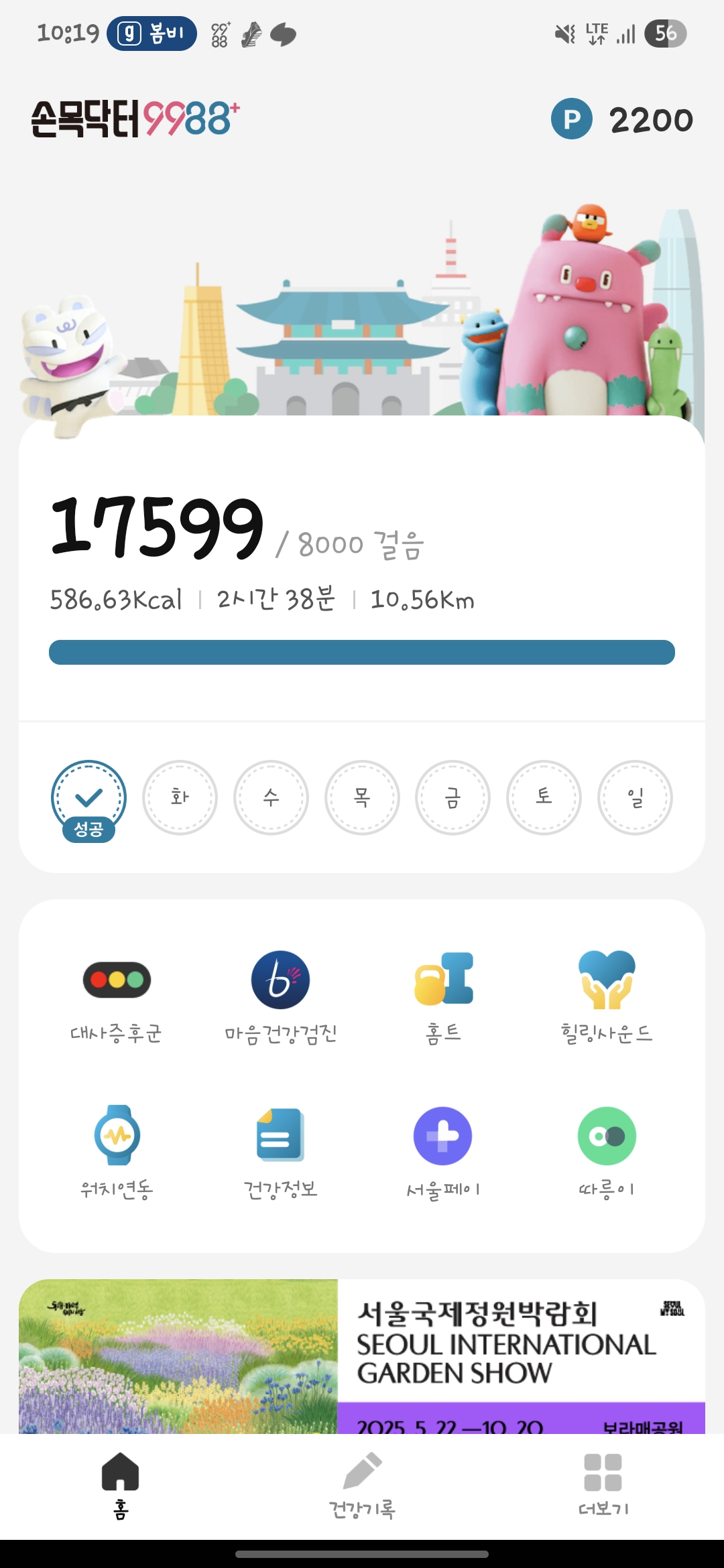Open today's 17599 step count details
Image resolution: width=724 pixels, height=1568 pixels.
pyautogui.click(x=158, y=527)
